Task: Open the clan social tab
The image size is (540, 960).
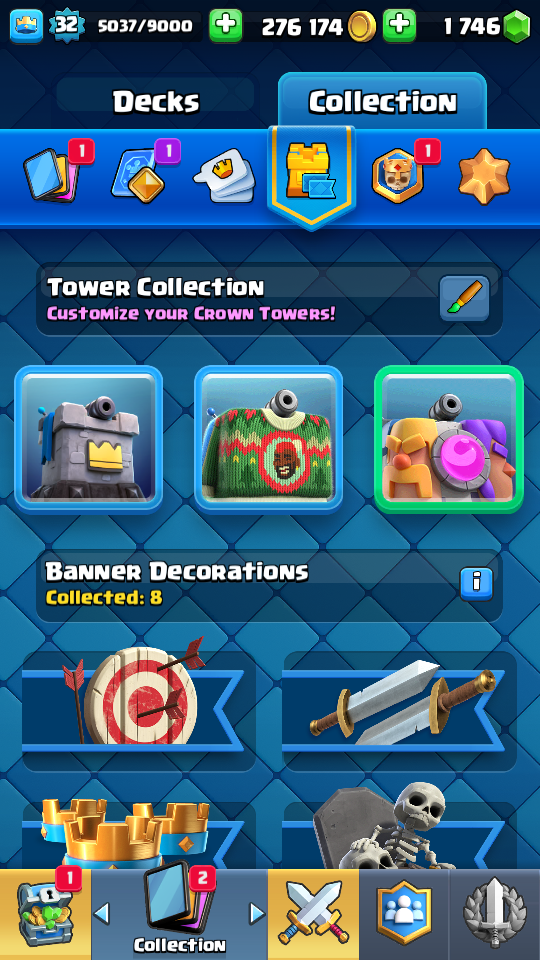Action: point(403,914)
